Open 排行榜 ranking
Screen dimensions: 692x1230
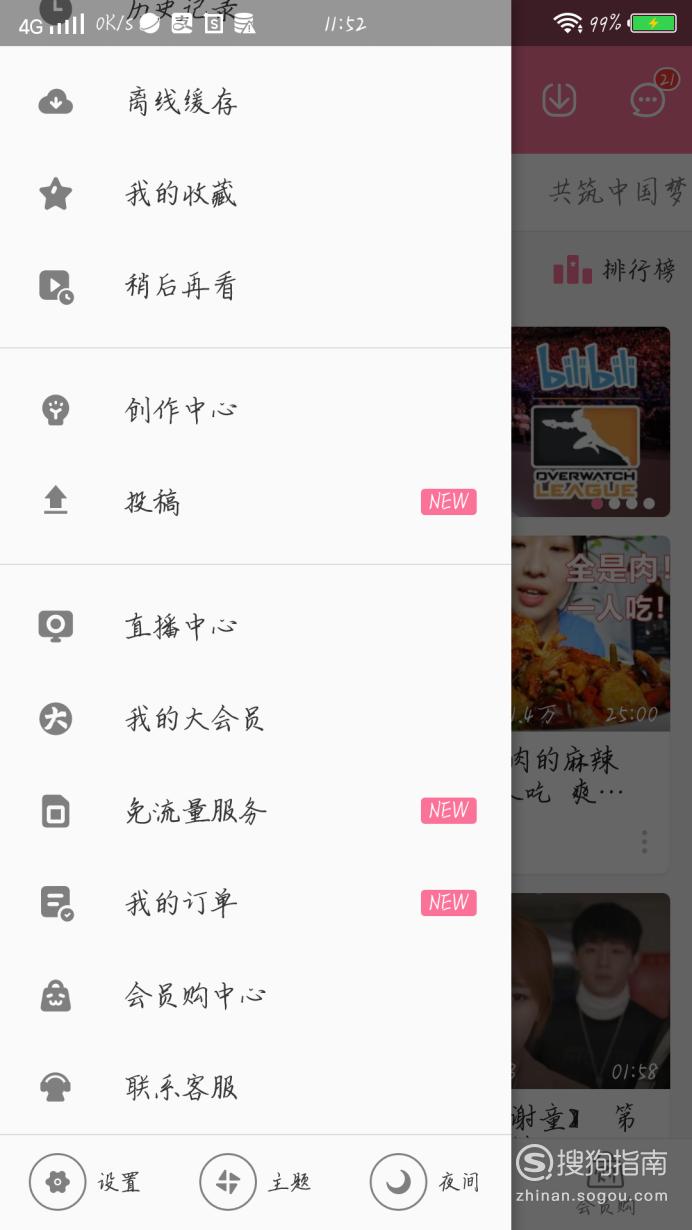[614, 270]
